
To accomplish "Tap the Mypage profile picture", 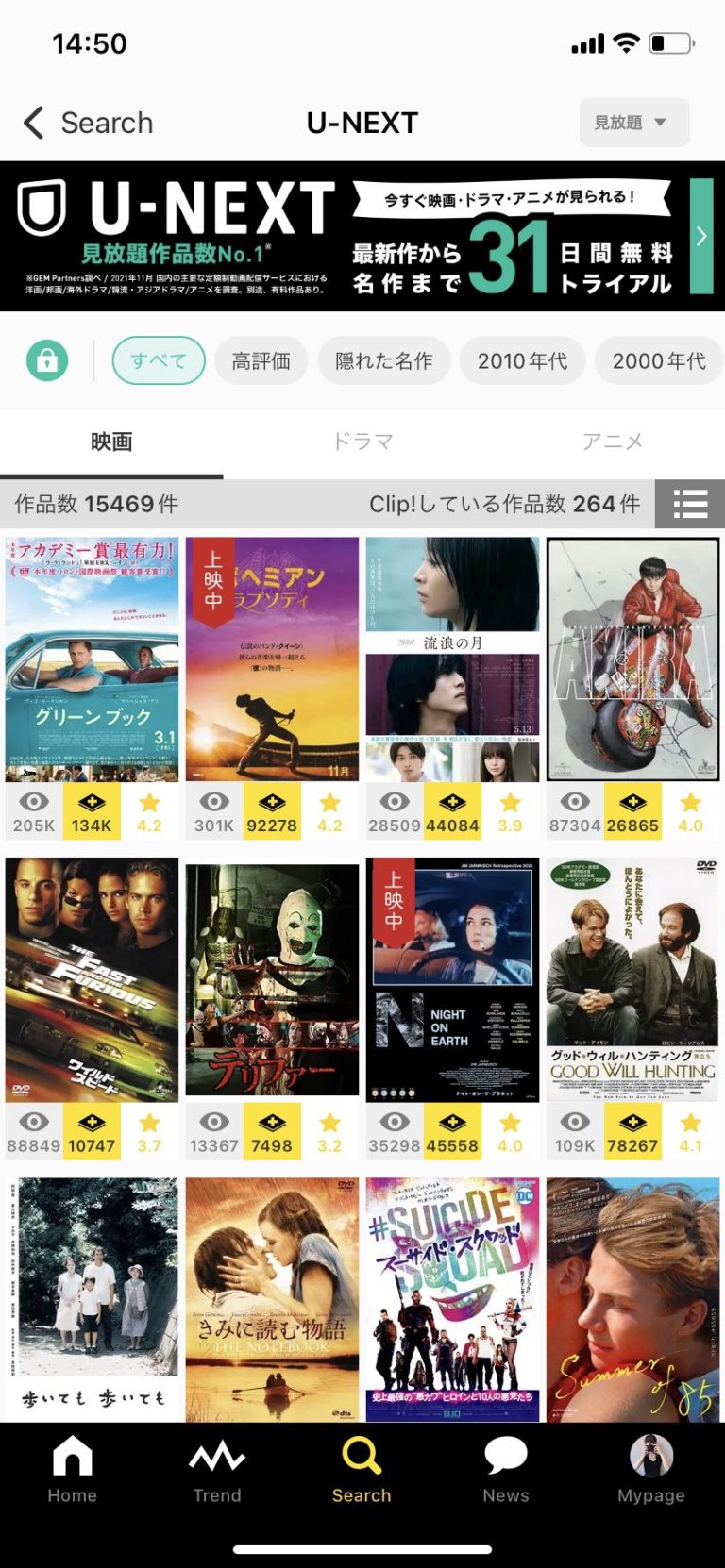I will (650, 1456).
